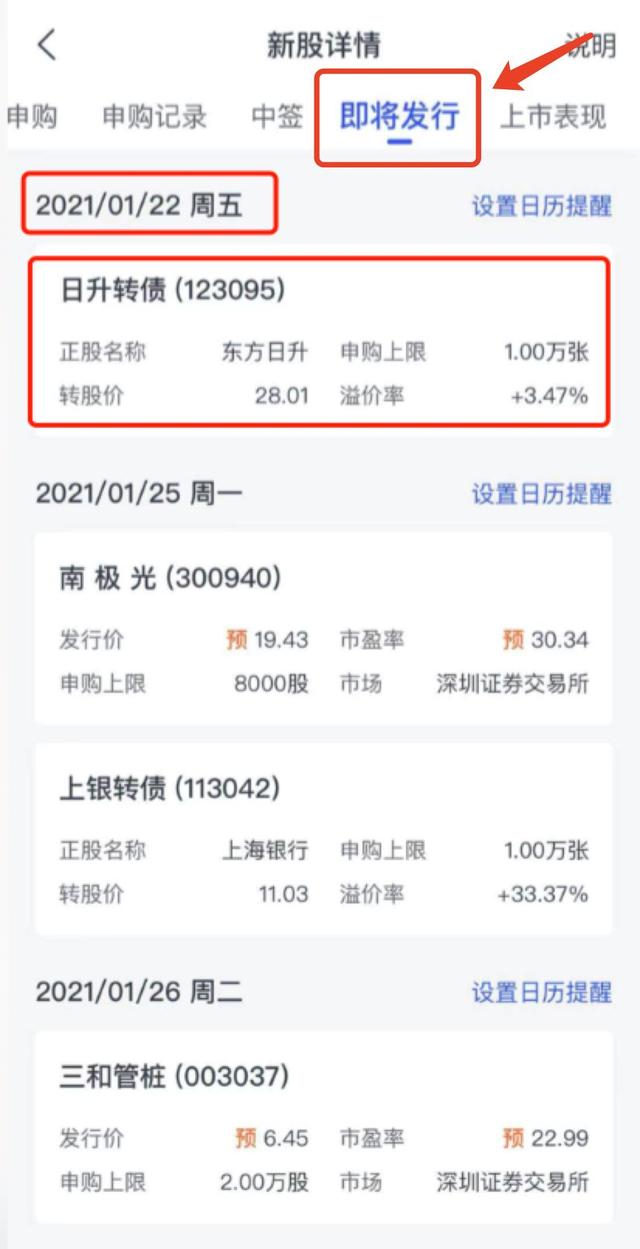
Task: Open the 三和管桩 (003037) card
Action: coord(323,1127)
